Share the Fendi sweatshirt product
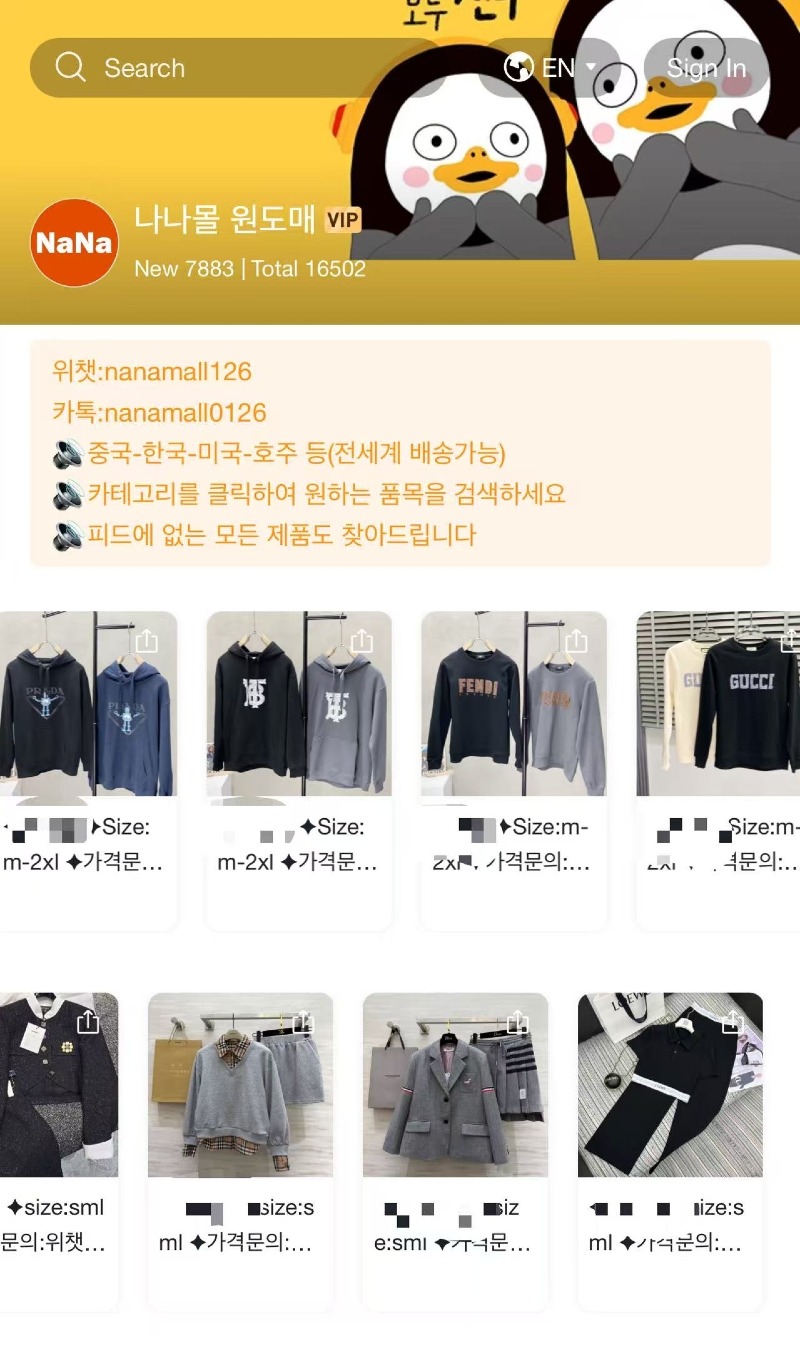800x1355 pixels. click(576, 641)
